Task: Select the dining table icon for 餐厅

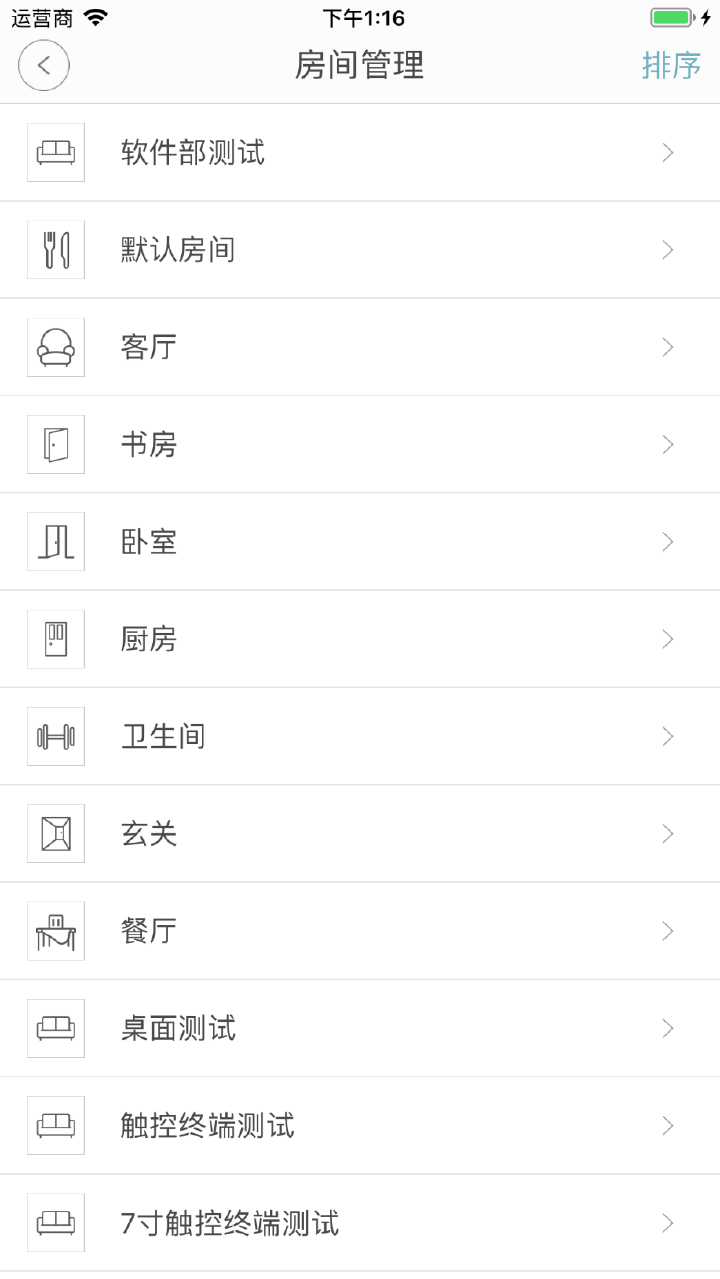Action: pos(55,929)
